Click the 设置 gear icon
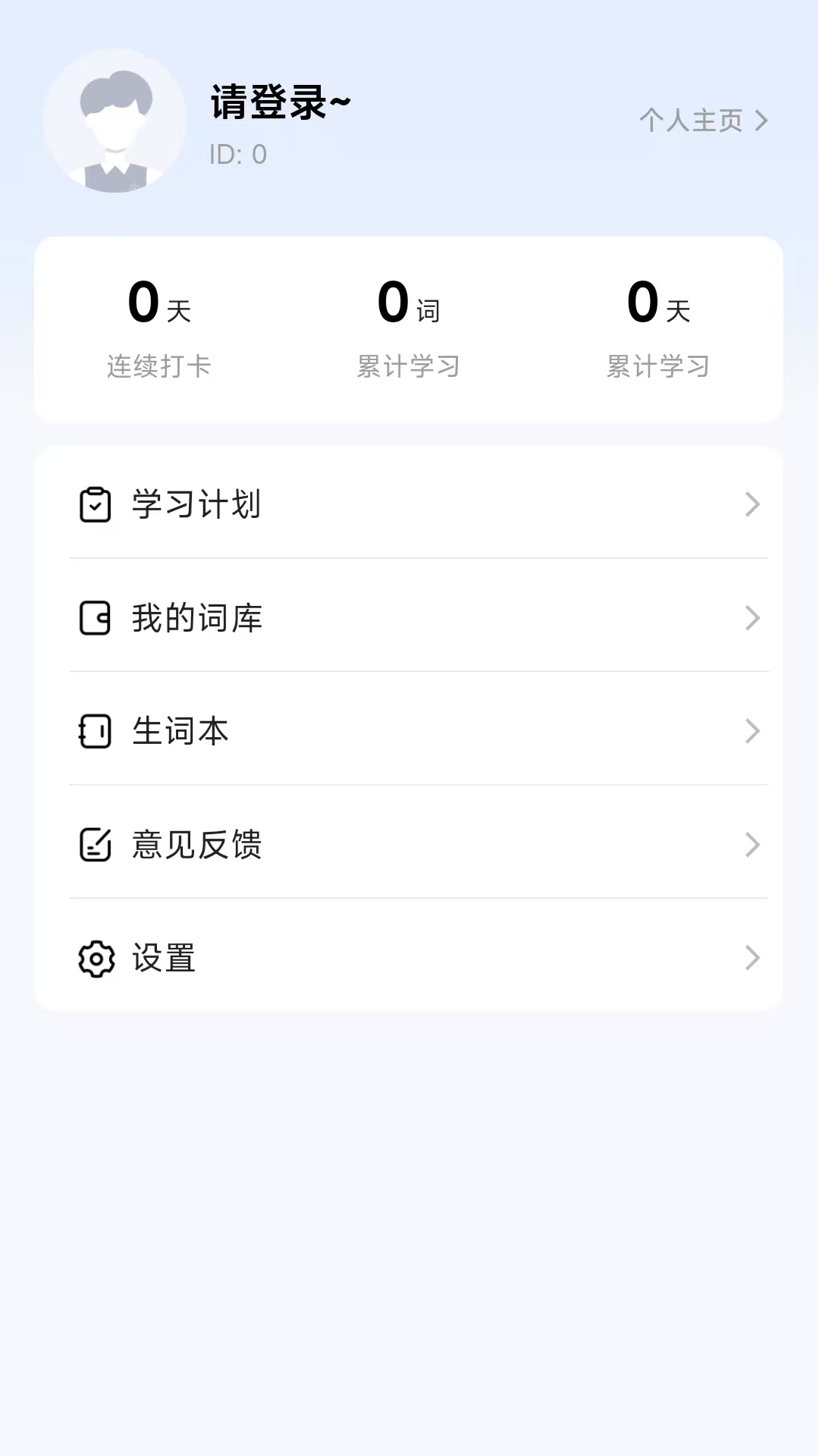The image size is (819, 1456). (x=94, y=957)
